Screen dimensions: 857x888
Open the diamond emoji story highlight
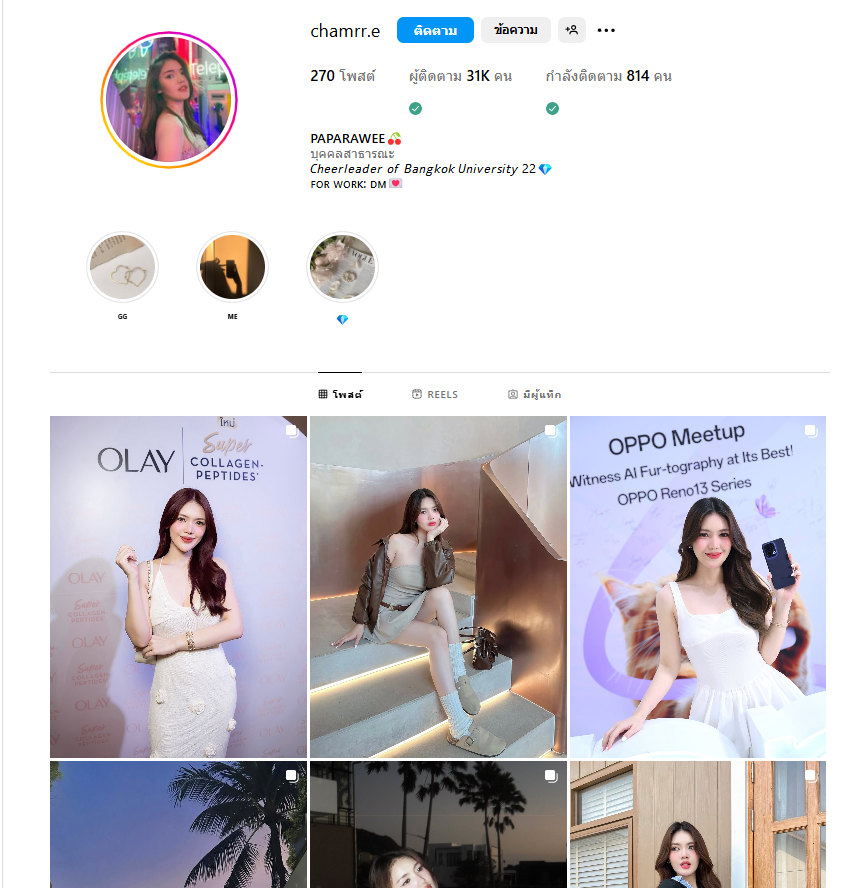tap(342, 267)
